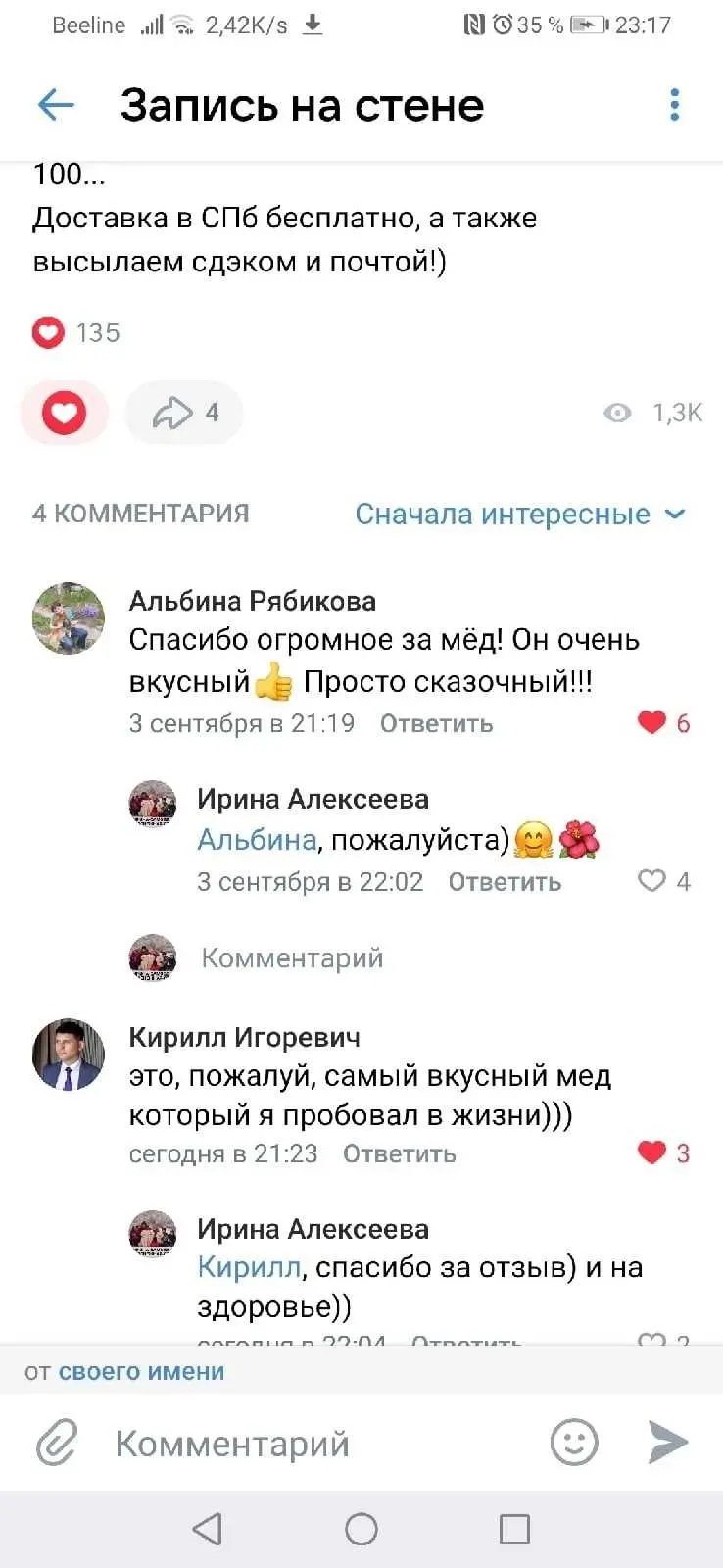
Task: Open the three-dot overflow menu
Action: click(674, 105)
